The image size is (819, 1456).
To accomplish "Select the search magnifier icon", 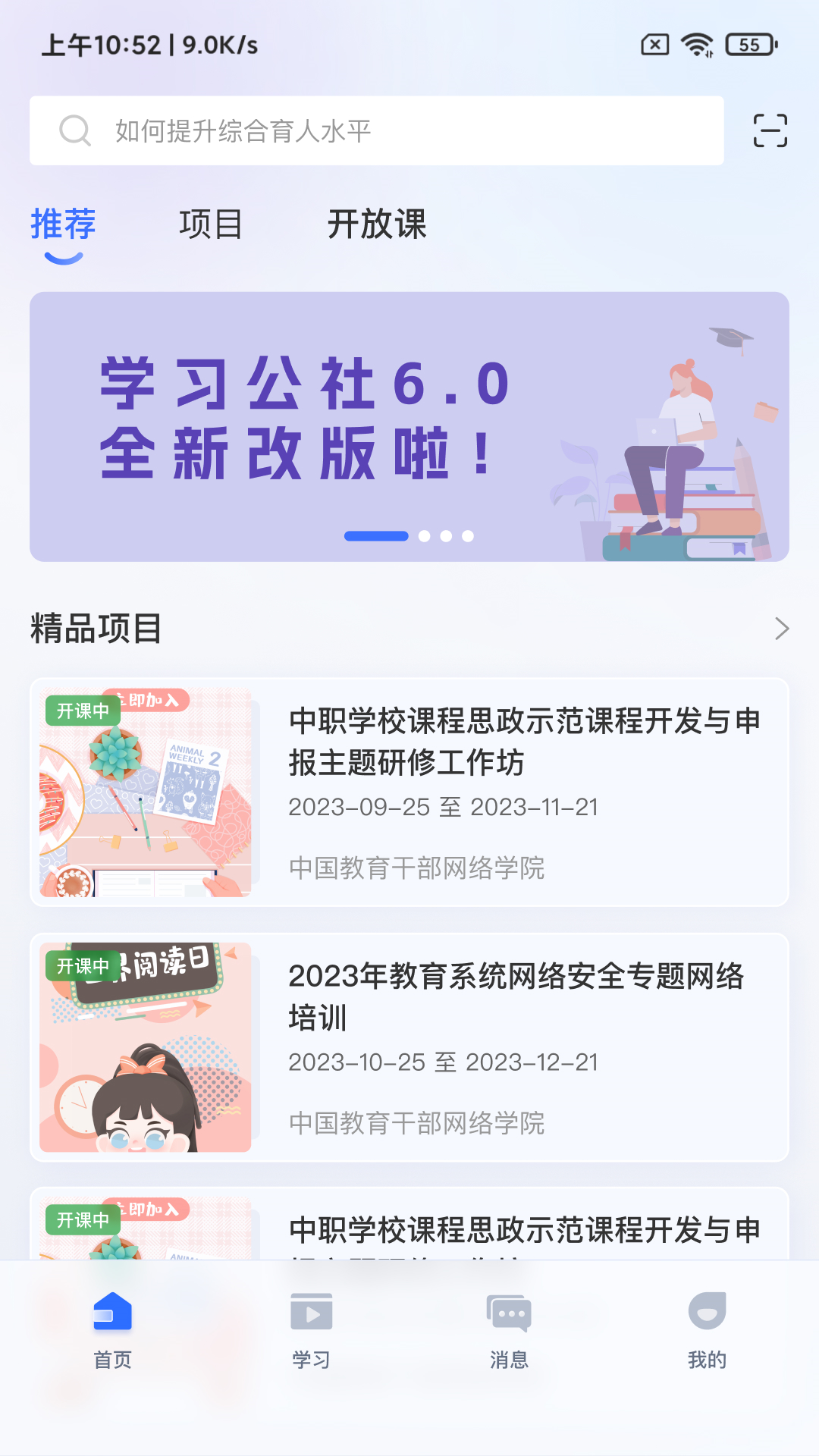I will pyautogui.click(x=74, y=130).
